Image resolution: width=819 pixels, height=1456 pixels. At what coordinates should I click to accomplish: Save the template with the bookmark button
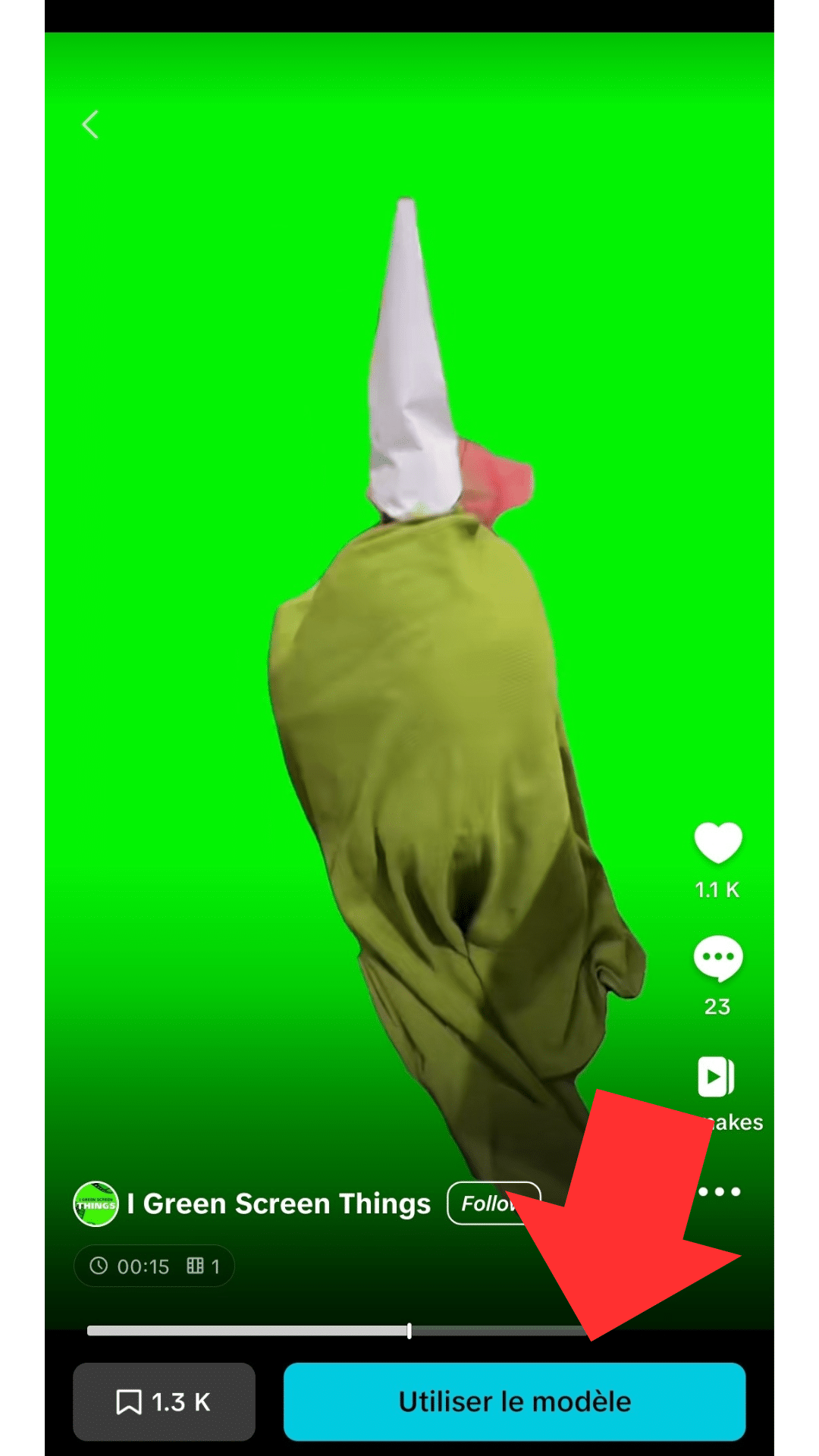click(164, 1402)
